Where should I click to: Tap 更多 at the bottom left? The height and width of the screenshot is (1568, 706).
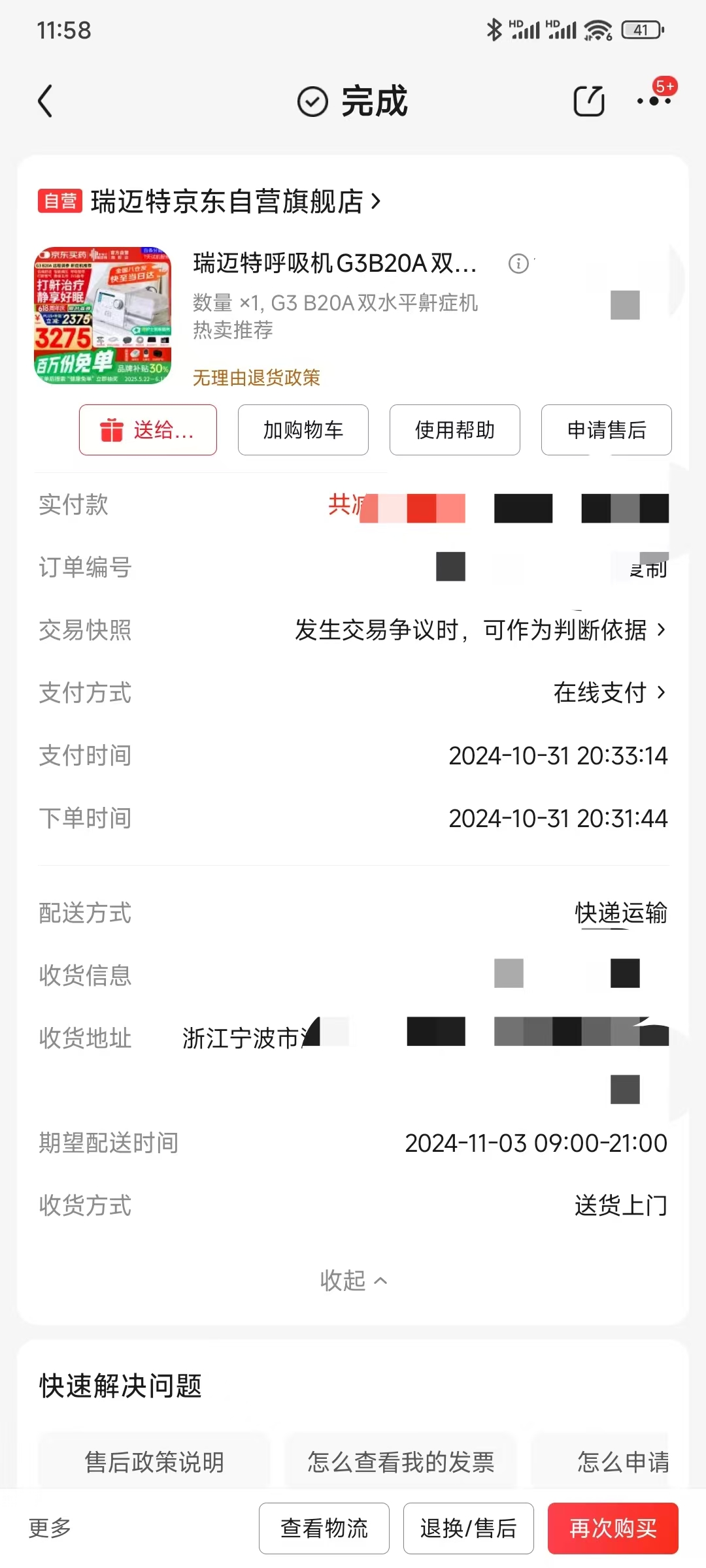(50, 1528)
